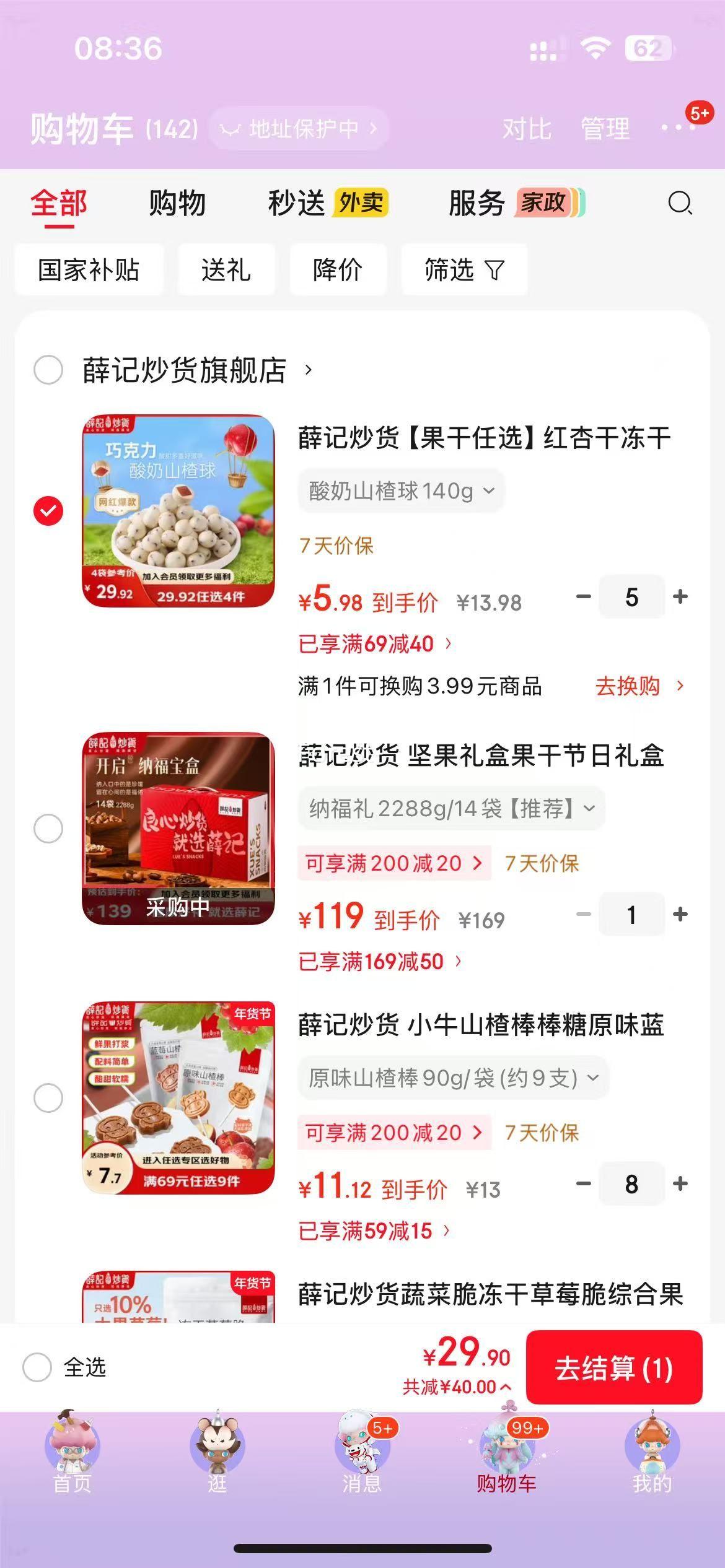
Task: Switch to the 购物 tab
Action: click(176, 204)
